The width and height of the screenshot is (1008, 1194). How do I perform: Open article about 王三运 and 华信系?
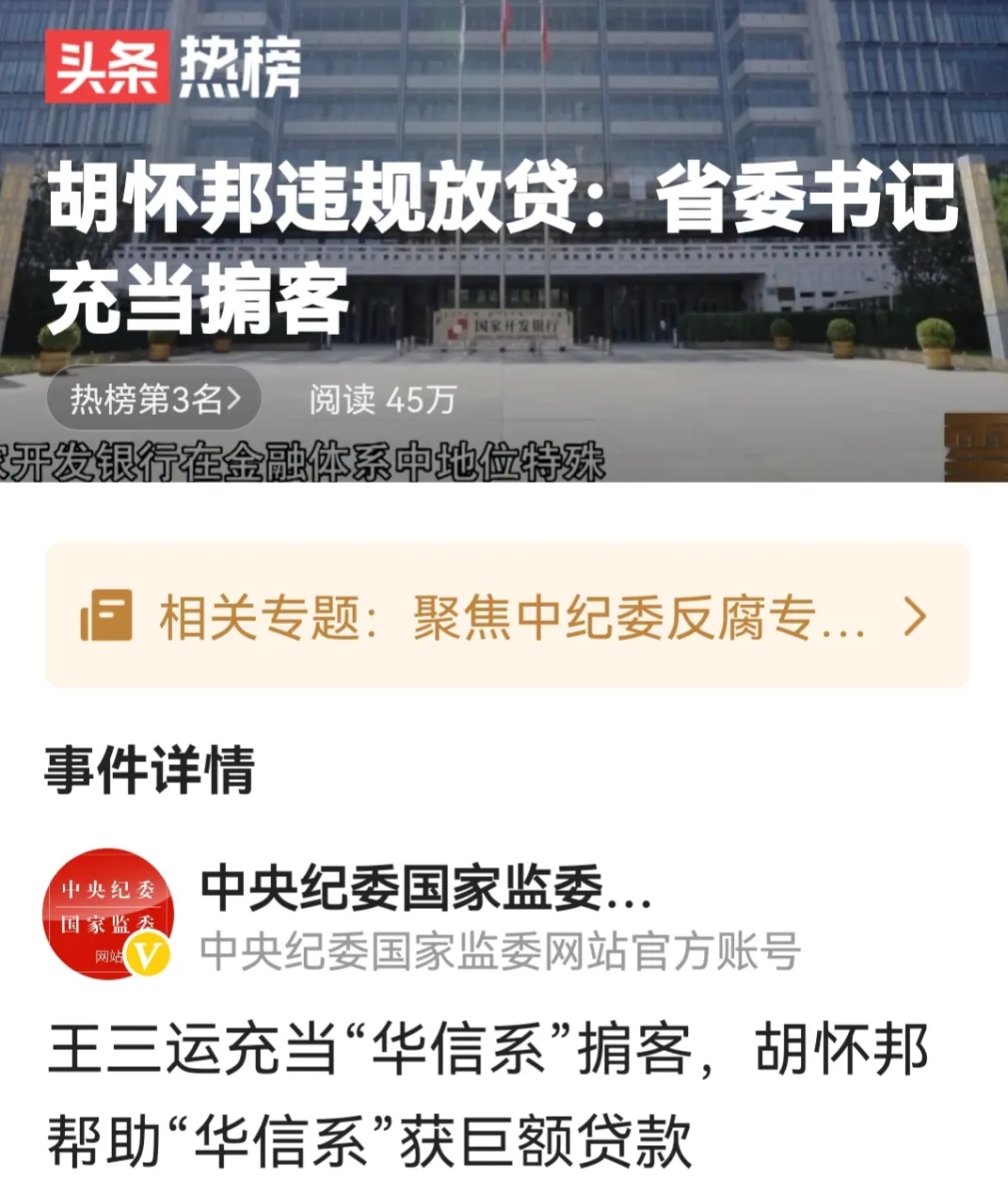[488, 1094]
